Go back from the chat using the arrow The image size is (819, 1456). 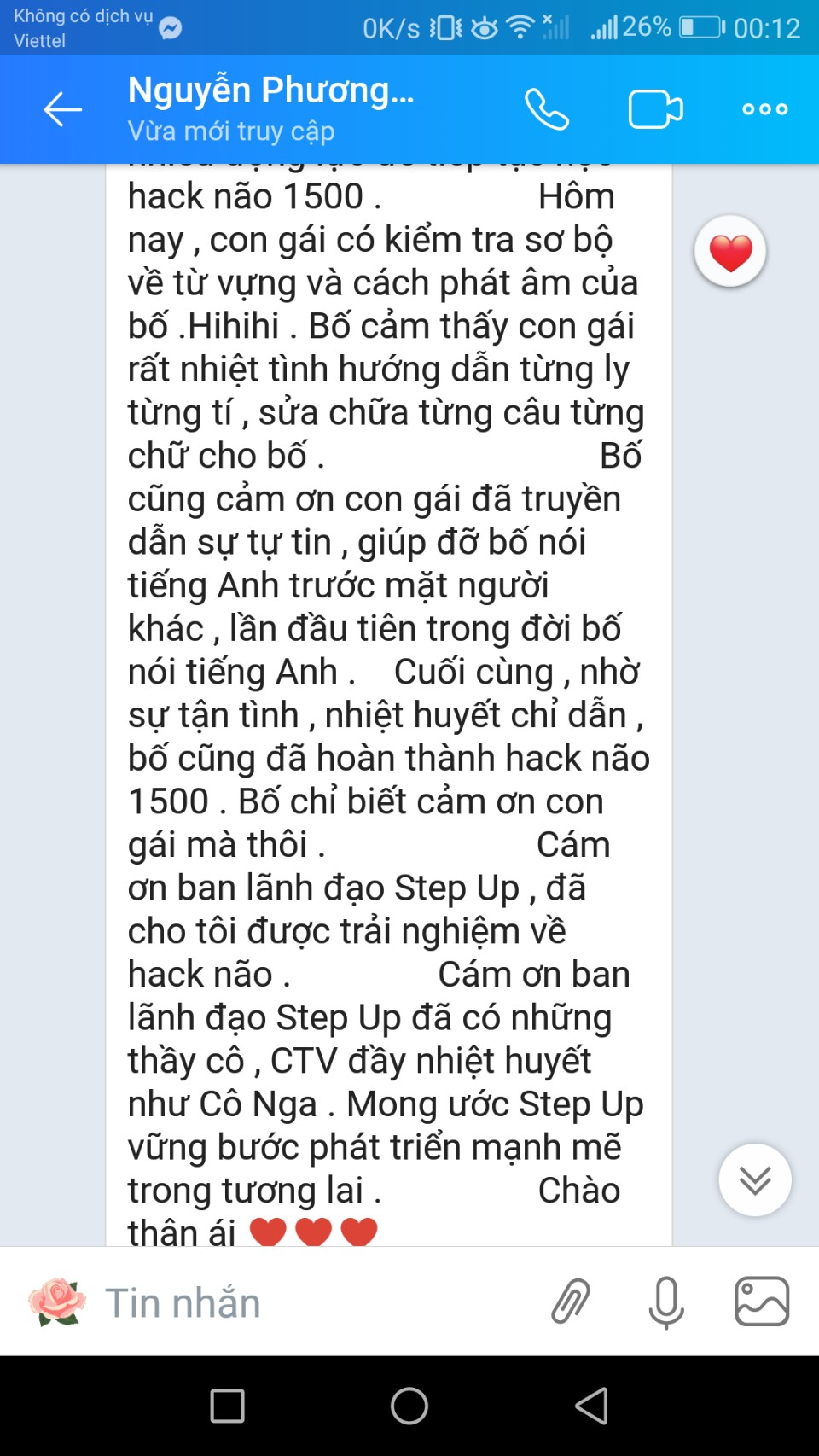pyautogui.click(x=62, y=109)
